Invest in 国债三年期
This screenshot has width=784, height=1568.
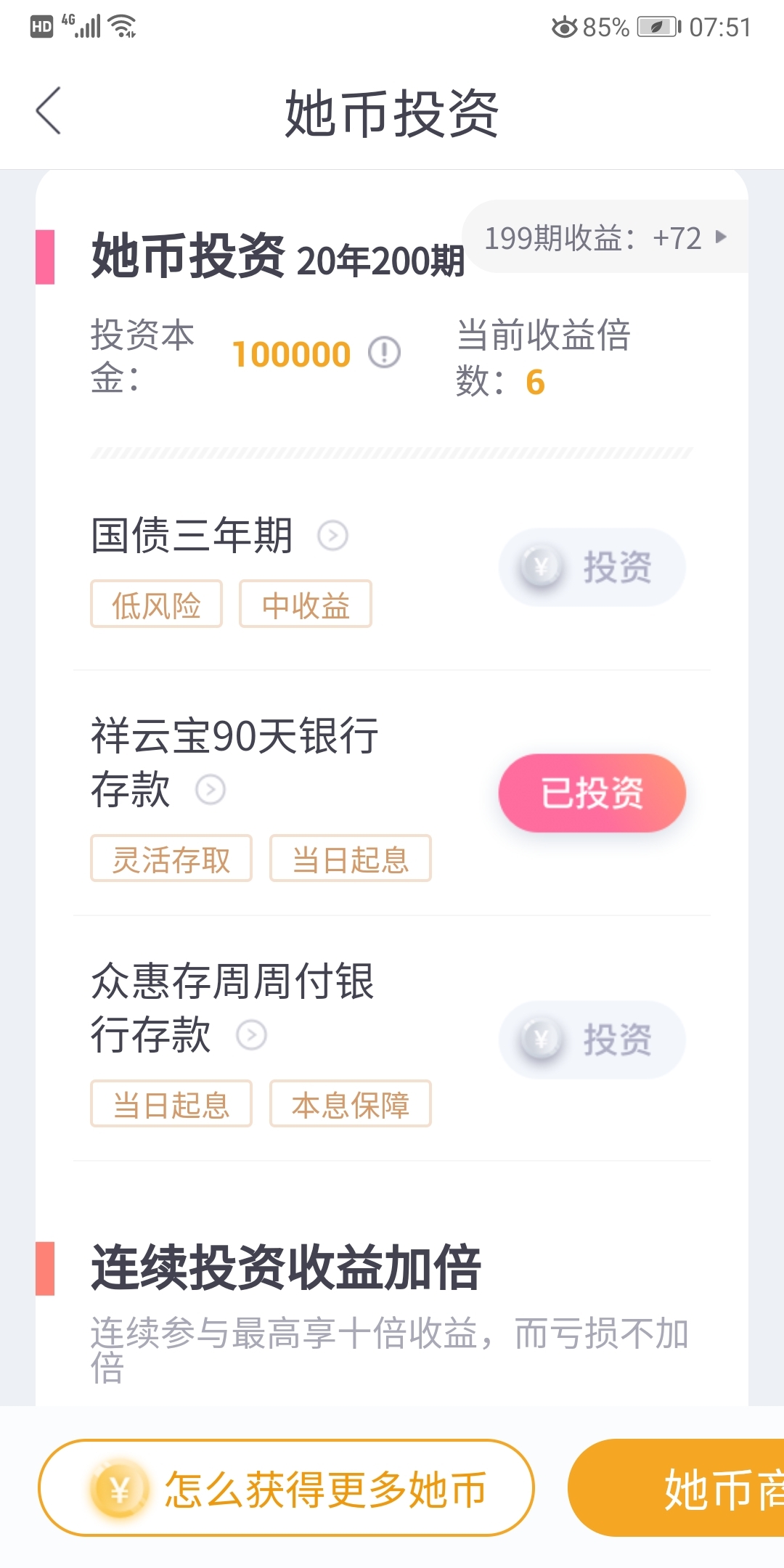(592, 568)
